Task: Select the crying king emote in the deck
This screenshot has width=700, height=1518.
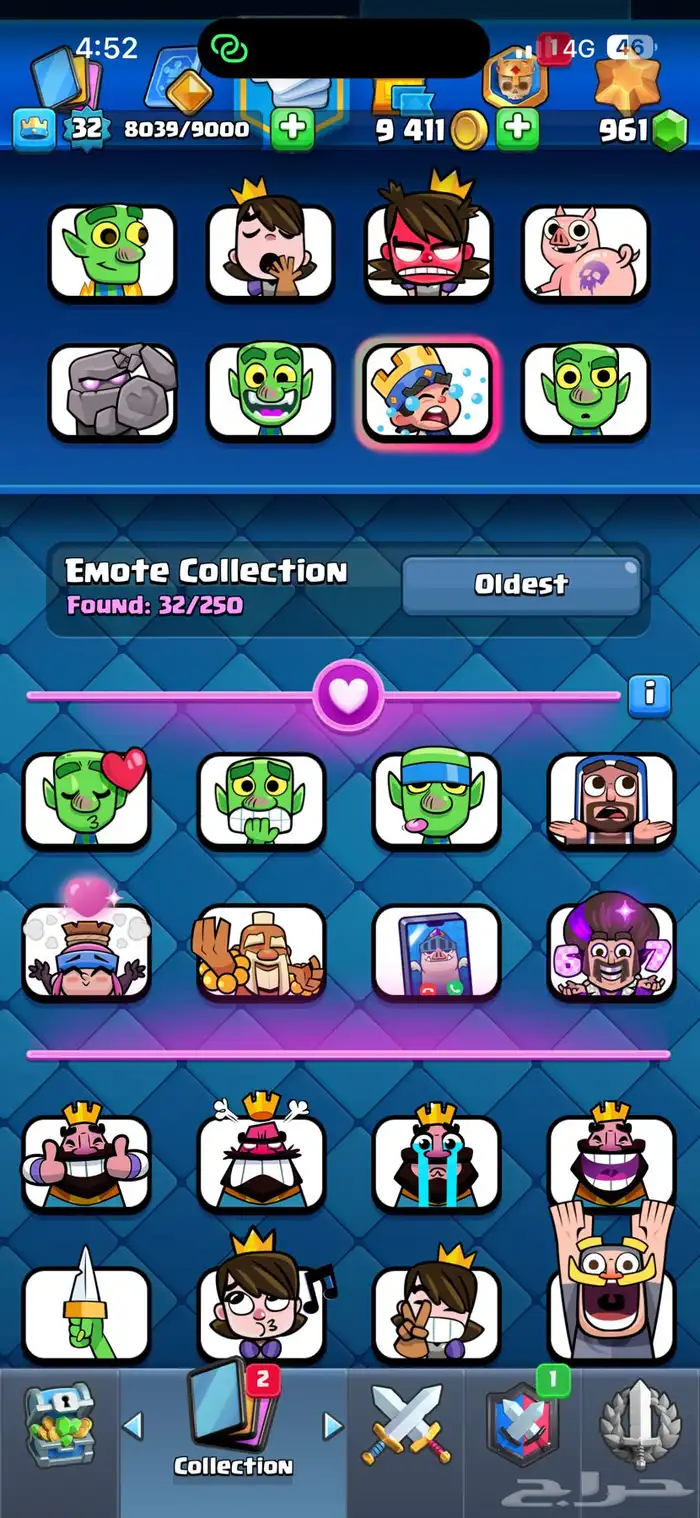Action: (x=427, y=392)
